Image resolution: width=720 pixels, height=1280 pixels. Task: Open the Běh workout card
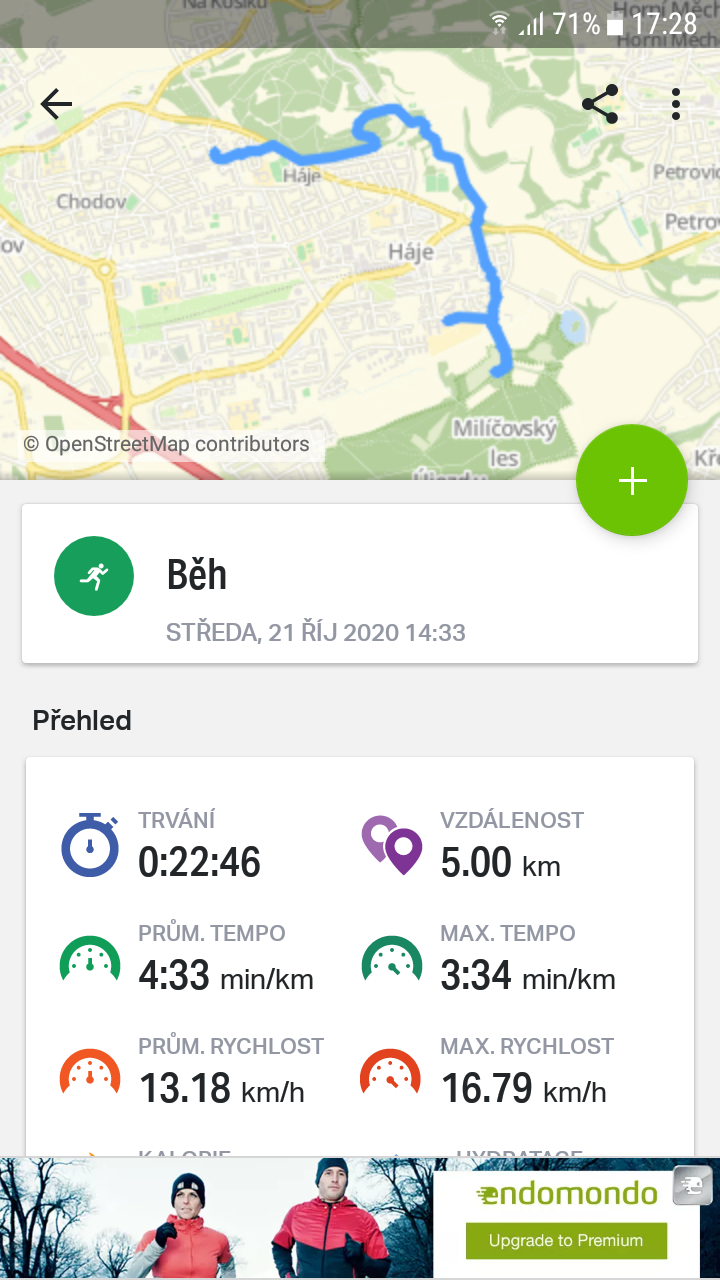[360, 583]
